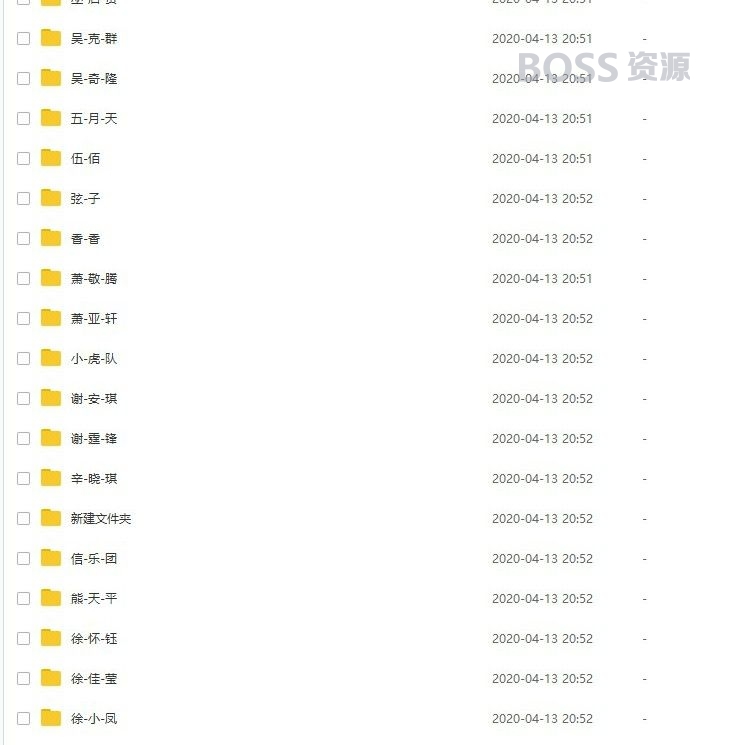The width and height of the screenshot is (745, 745).
Task: Open the 徐-佳-莹 folder
Action: click(x=93, y=678)
